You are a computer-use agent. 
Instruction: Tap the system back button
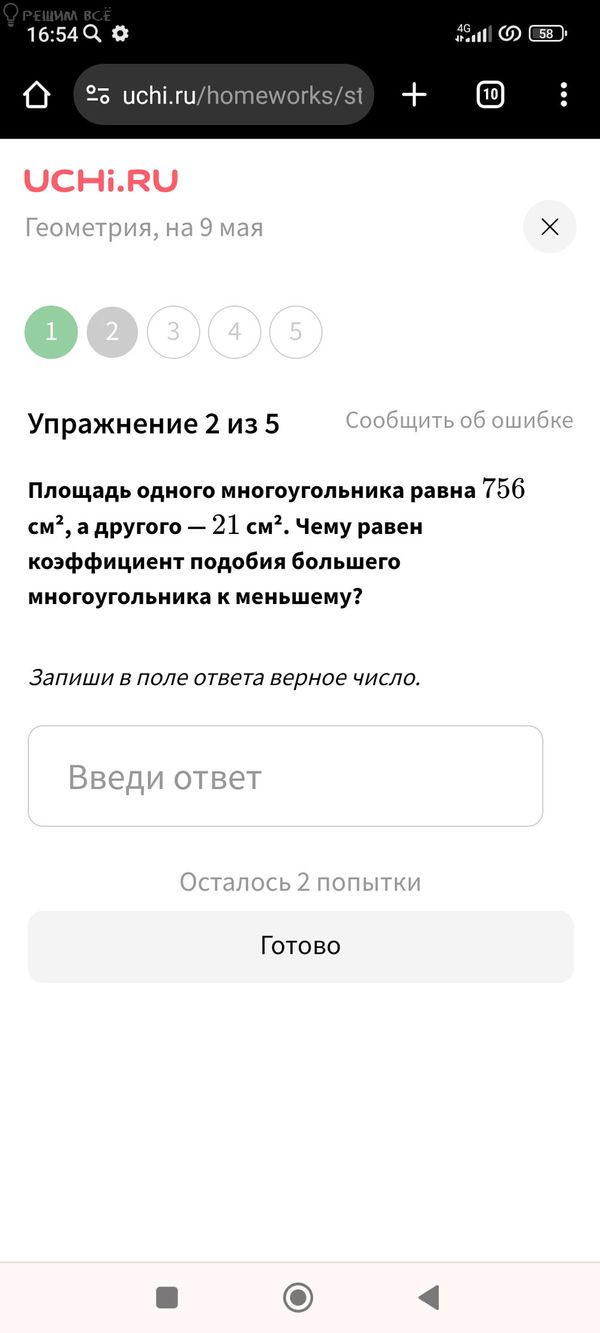(429, 1298)
